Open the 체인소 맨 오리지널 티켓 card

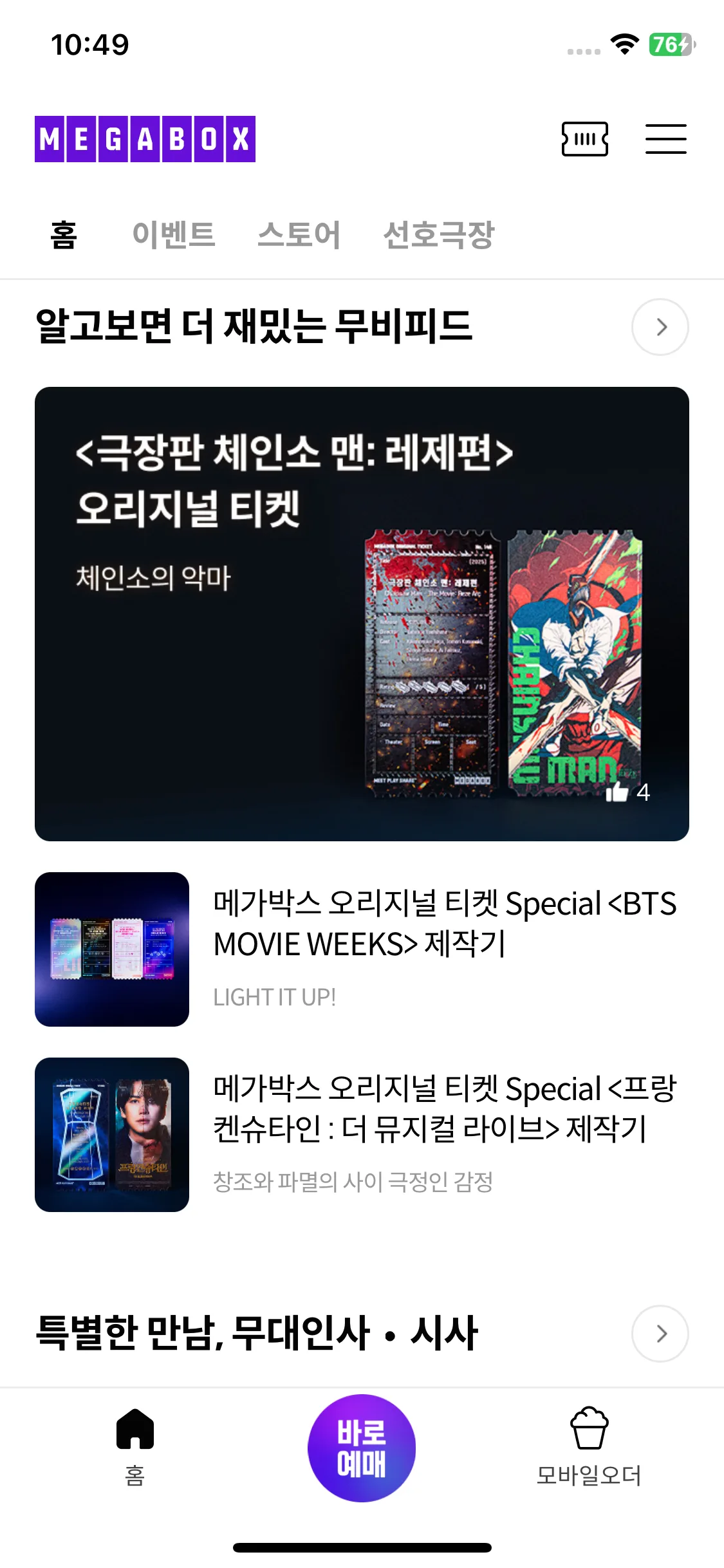click(x=362, y=614)
